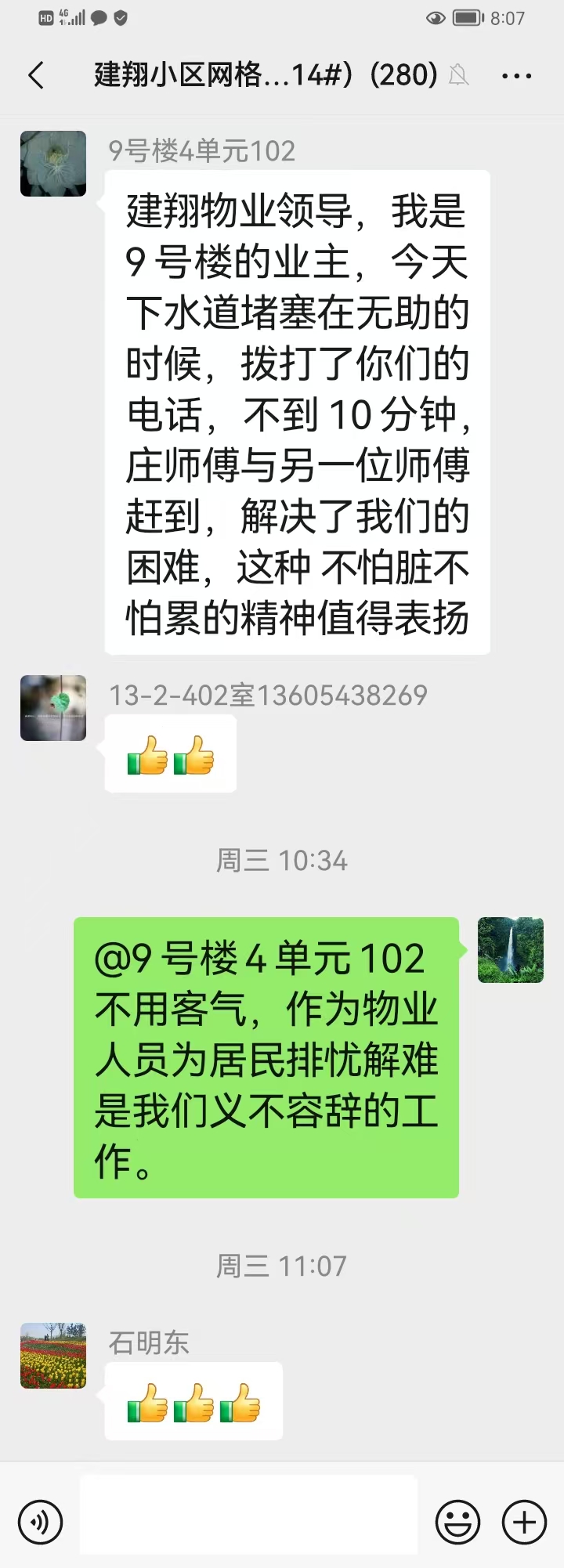Open the group chat info menu
Viewport: 564px width, 1568px height.
(516, 76)
